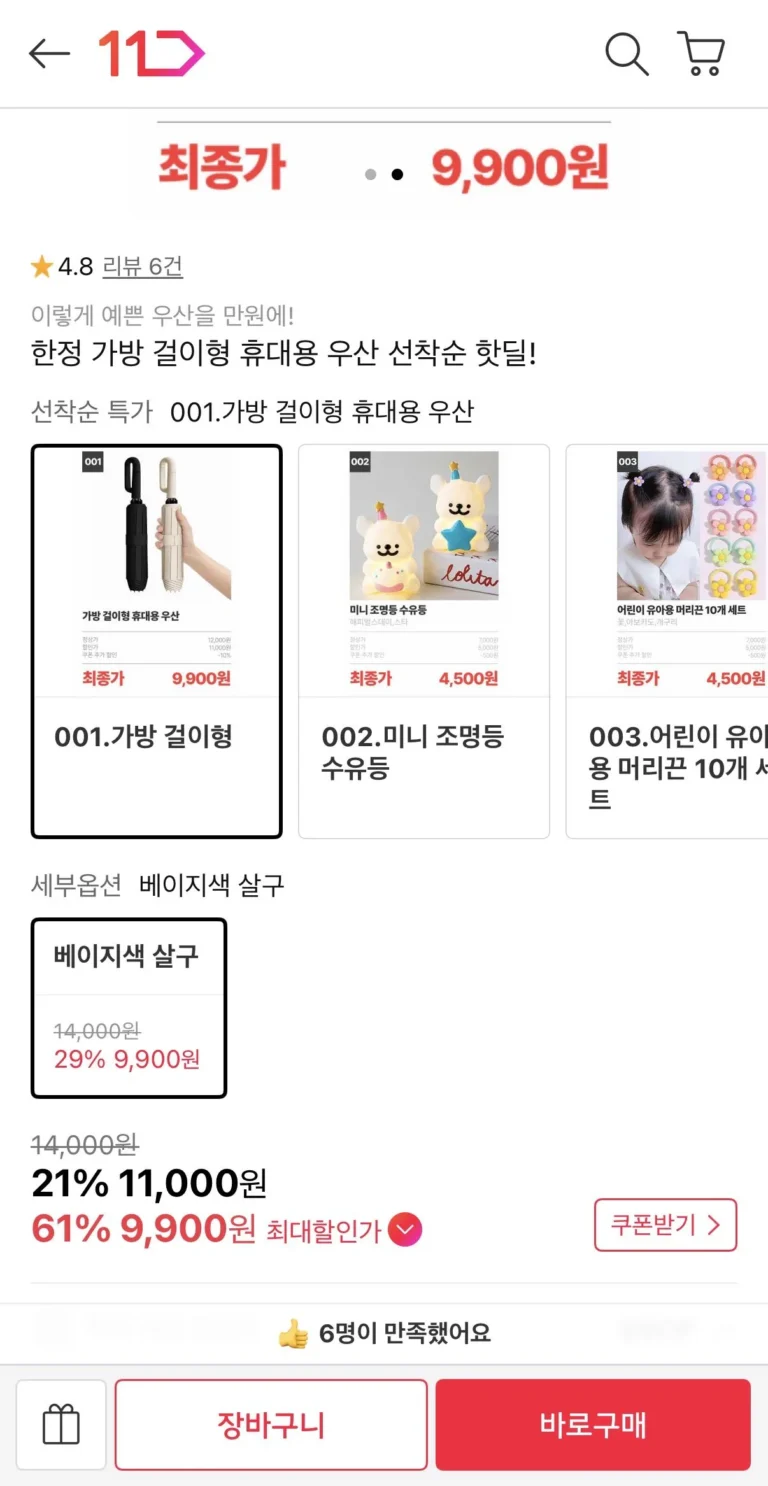
Task: Select the 001.가방 걸이형 option card
Action: tap(156, 641)
